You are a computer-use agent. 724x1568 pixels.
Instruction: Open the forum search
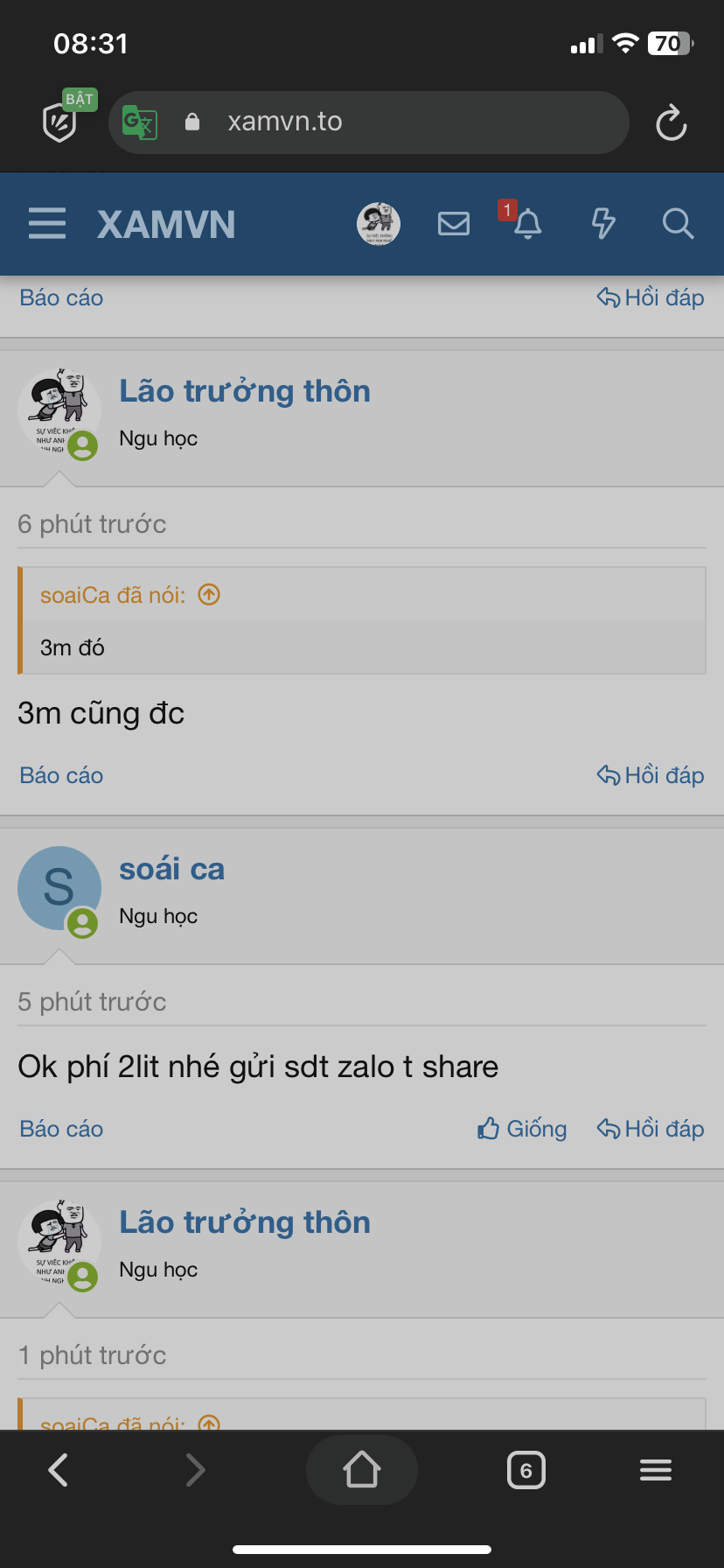tap(678, 224)
